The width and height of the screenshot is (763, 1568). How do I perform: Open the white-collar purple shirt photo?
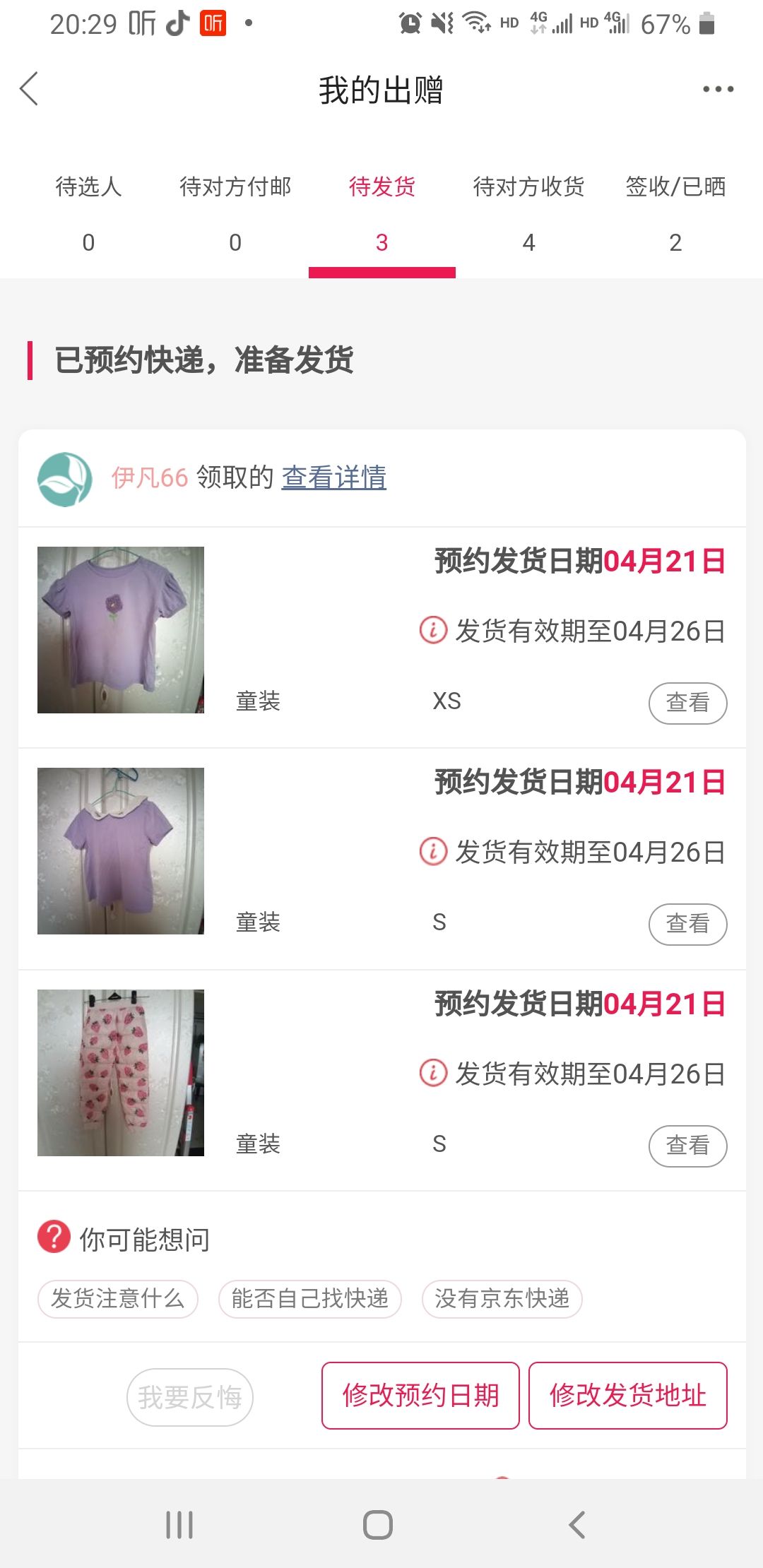(x=121, y=851)
